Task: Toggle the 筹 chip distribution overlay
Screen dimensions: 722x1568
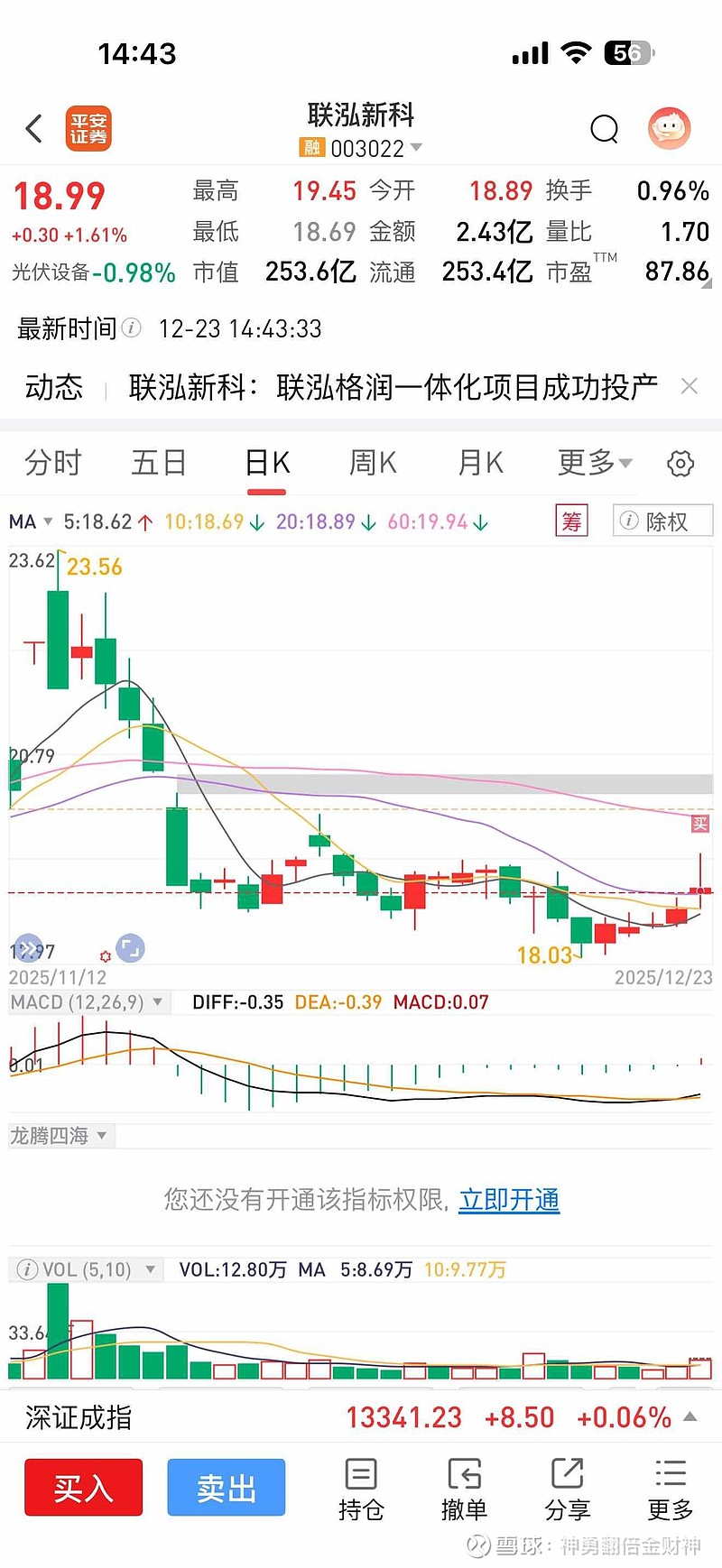Action: pos(570,521)
